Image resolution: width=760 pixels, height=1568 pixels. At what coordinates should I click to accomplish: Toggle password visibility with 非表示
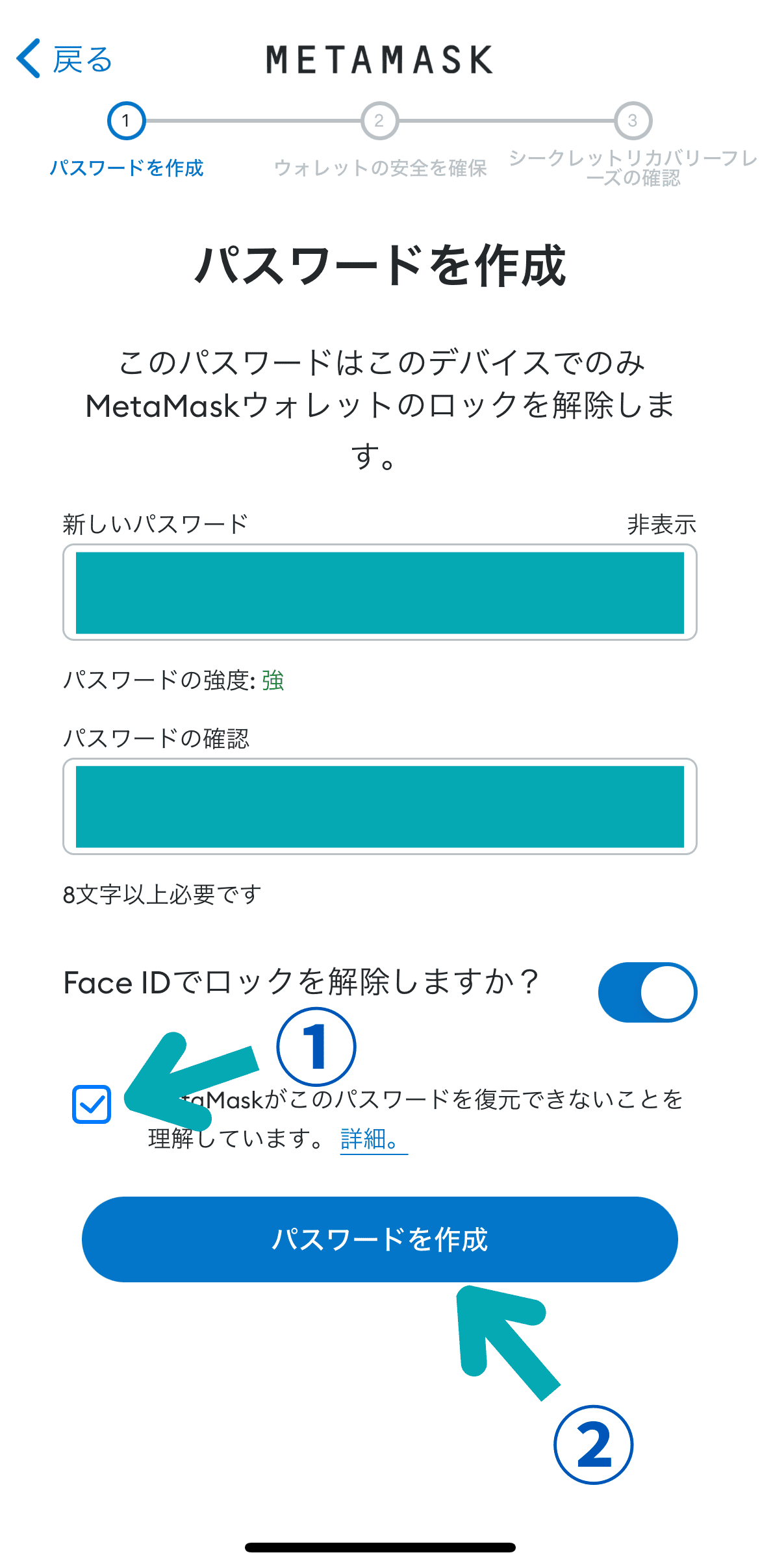pos(661,525)
